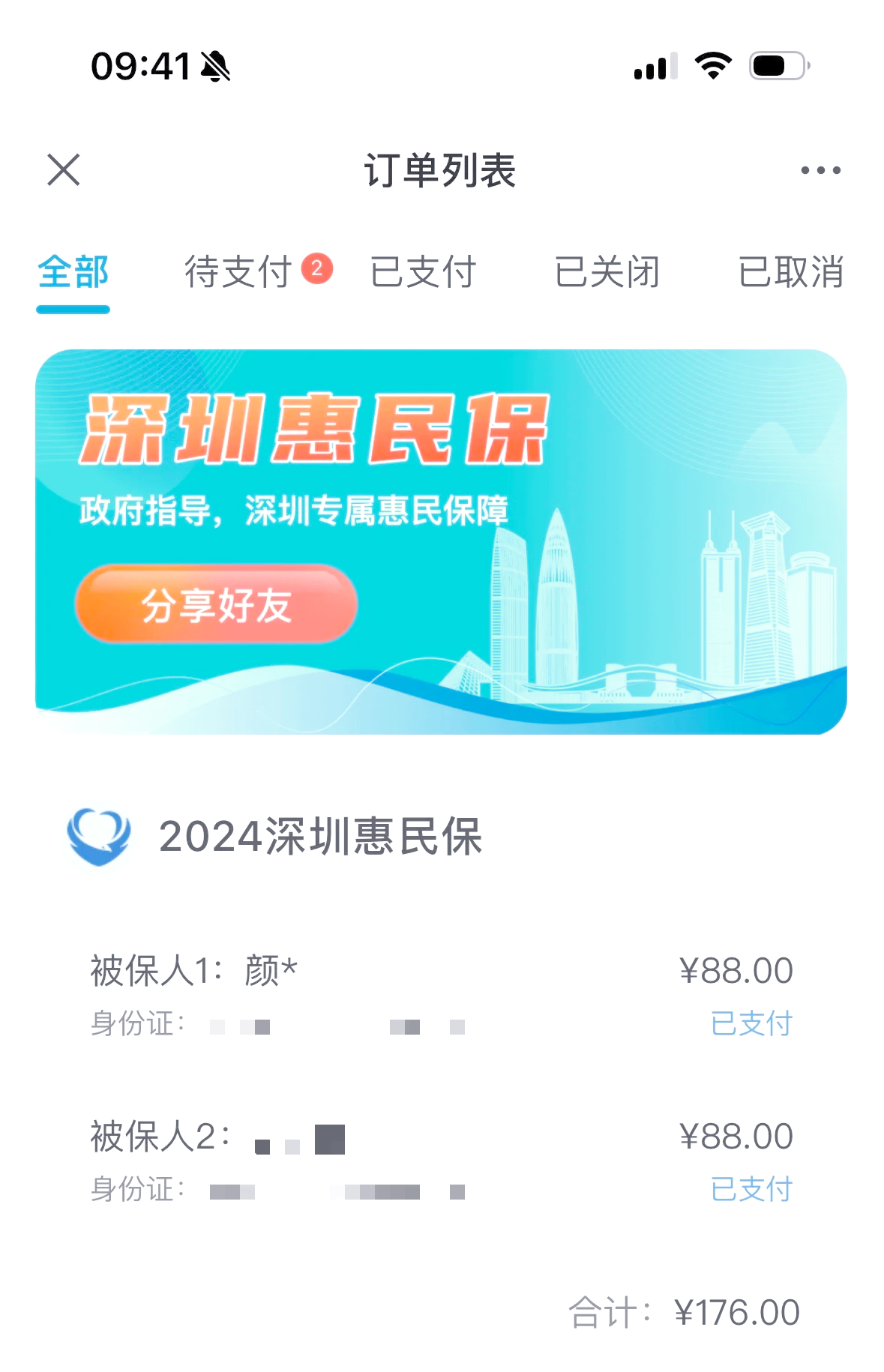Switch to the 待支付 tab
The height and width of the screenshot is (1372, 884).
238,272
